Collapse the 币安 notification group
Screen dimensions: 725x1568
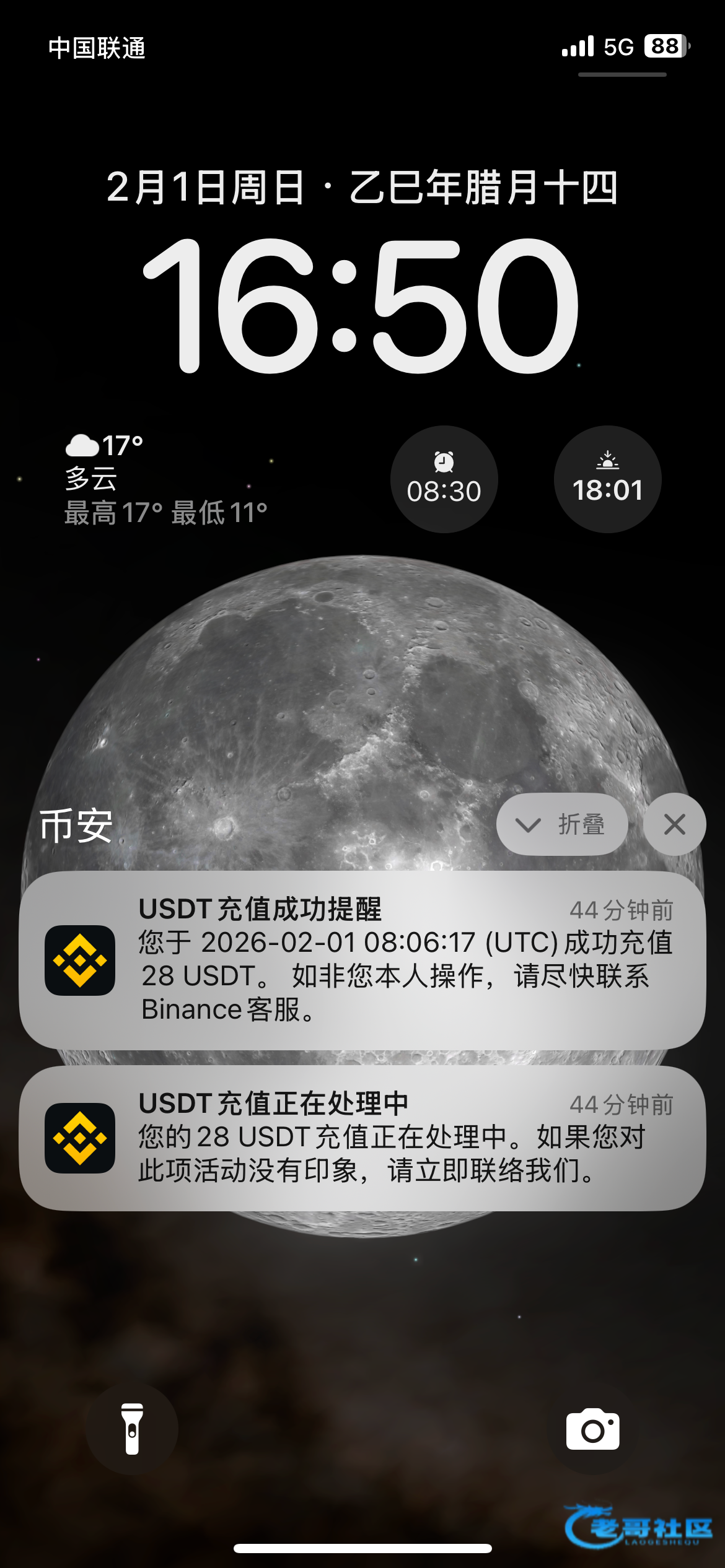tap(561, 824)
